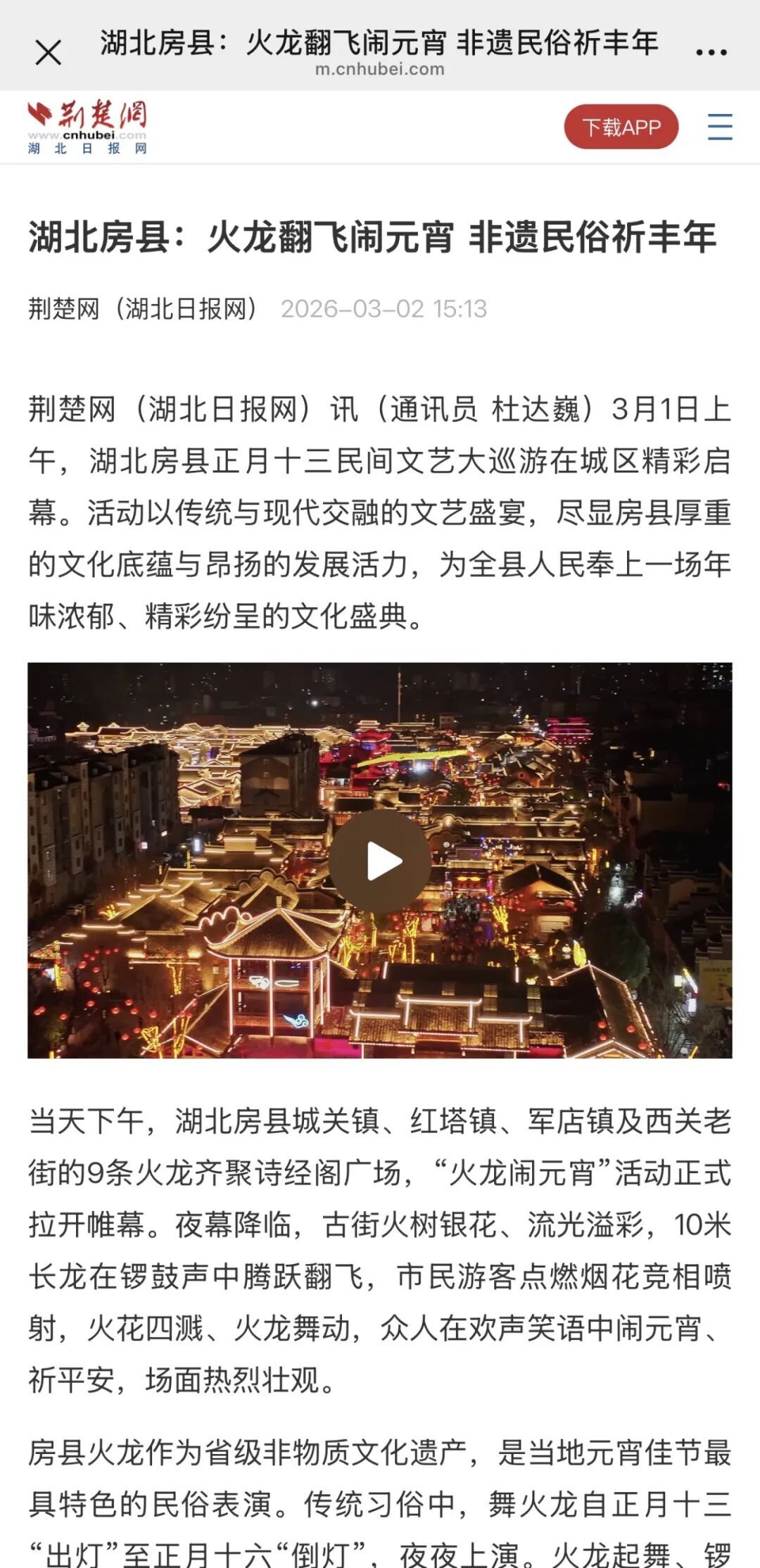Open the three-dot overflow menu
The image size is (760, 1568).
click(x=711, y=52)
